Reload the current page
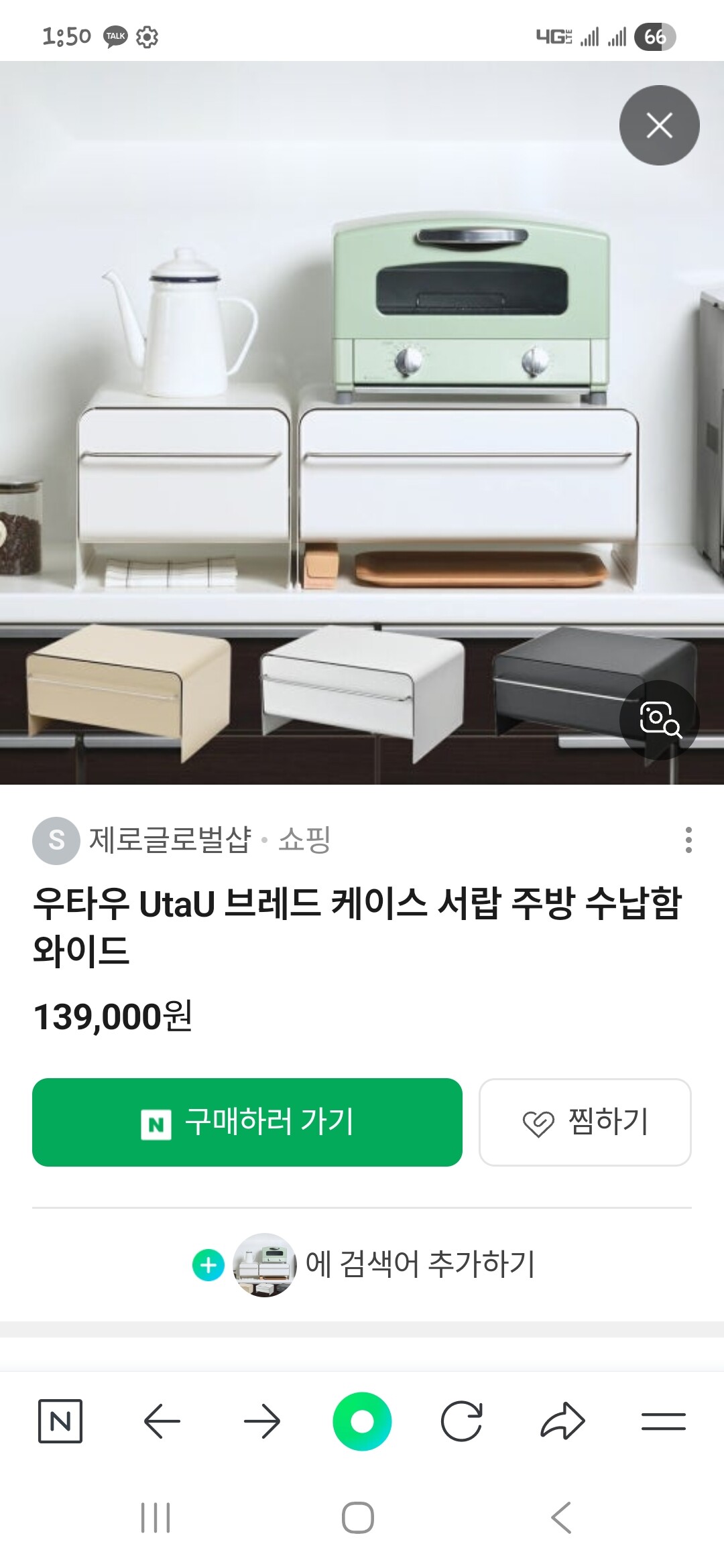 pyautogui.click(x=462, y=1421)
